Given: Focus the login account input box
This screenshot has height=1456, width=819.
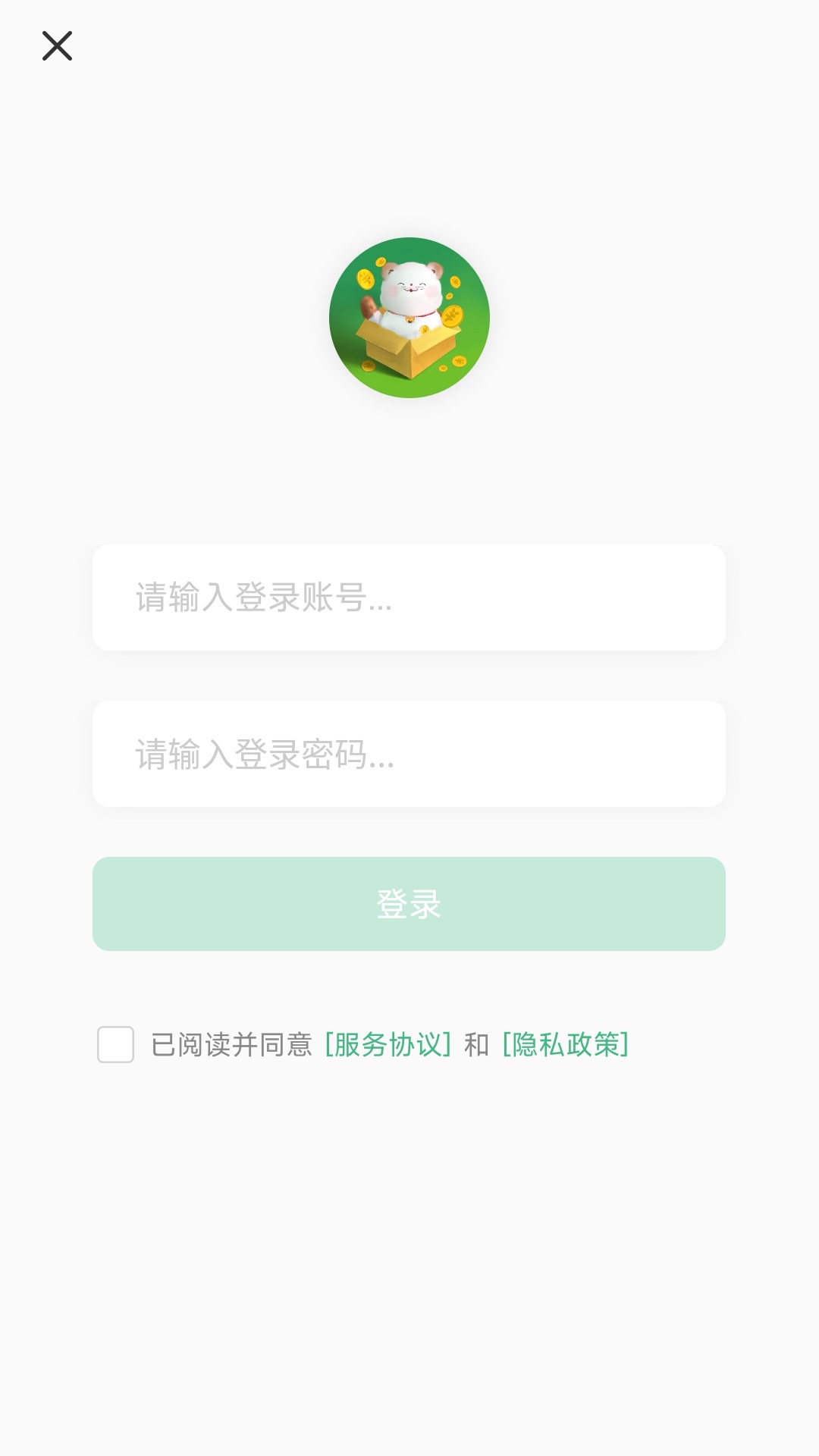Looking at the screenshot, I should pyautogui.click(x=409, y=598).
